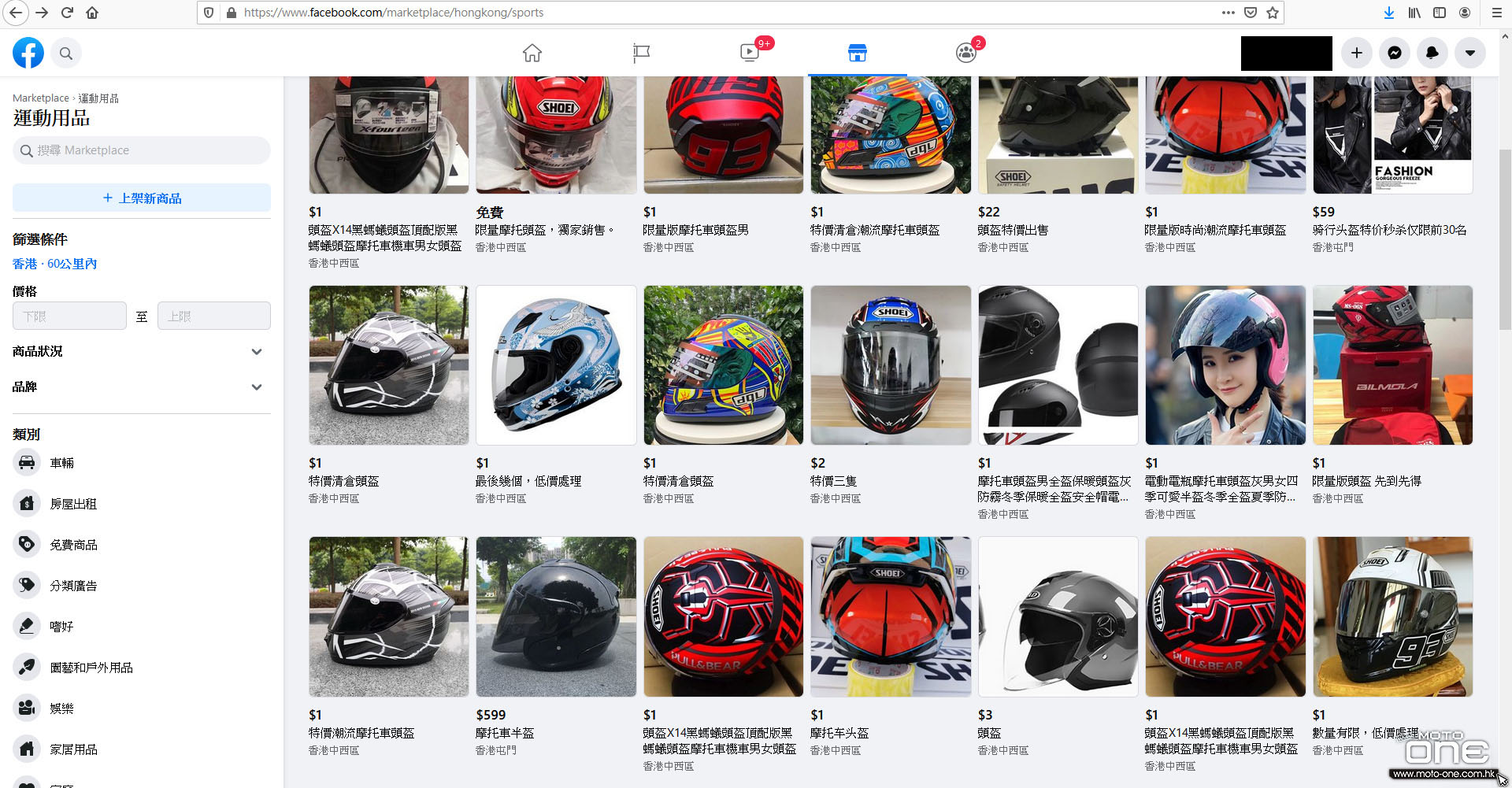Open the $599 摩托車半盔 listing
This screenshot has height=788, width=1512.
pos(556,617)
